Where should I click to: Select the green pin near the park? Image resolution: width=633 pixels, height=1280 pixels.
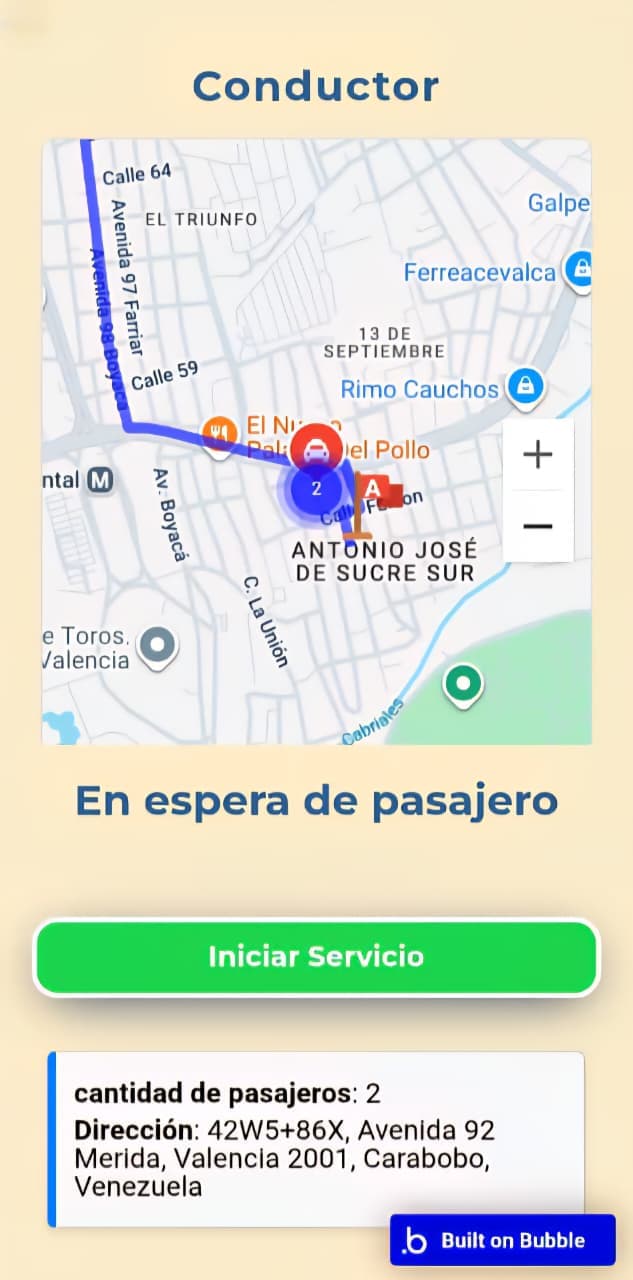click(462, 685)
